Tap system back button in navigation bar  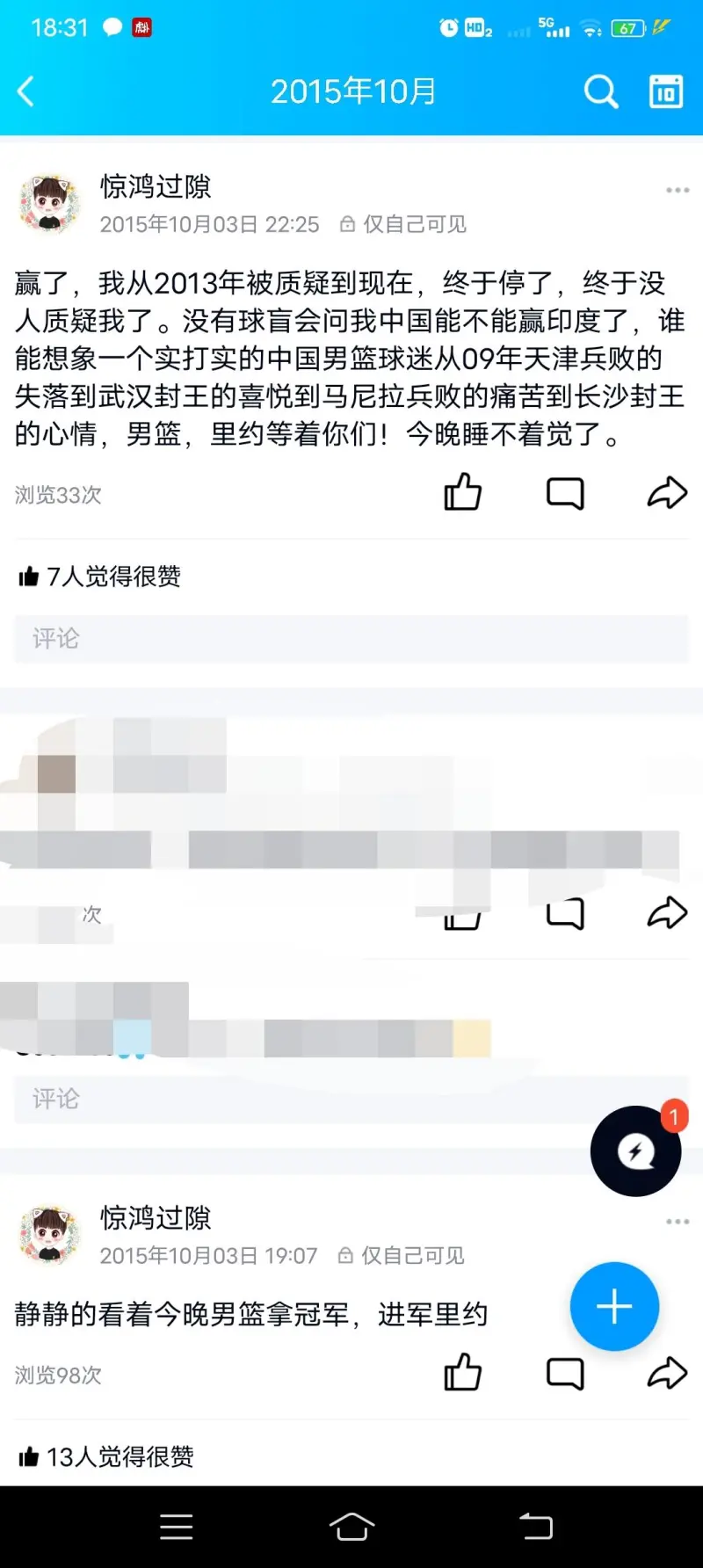[536, 1527]
